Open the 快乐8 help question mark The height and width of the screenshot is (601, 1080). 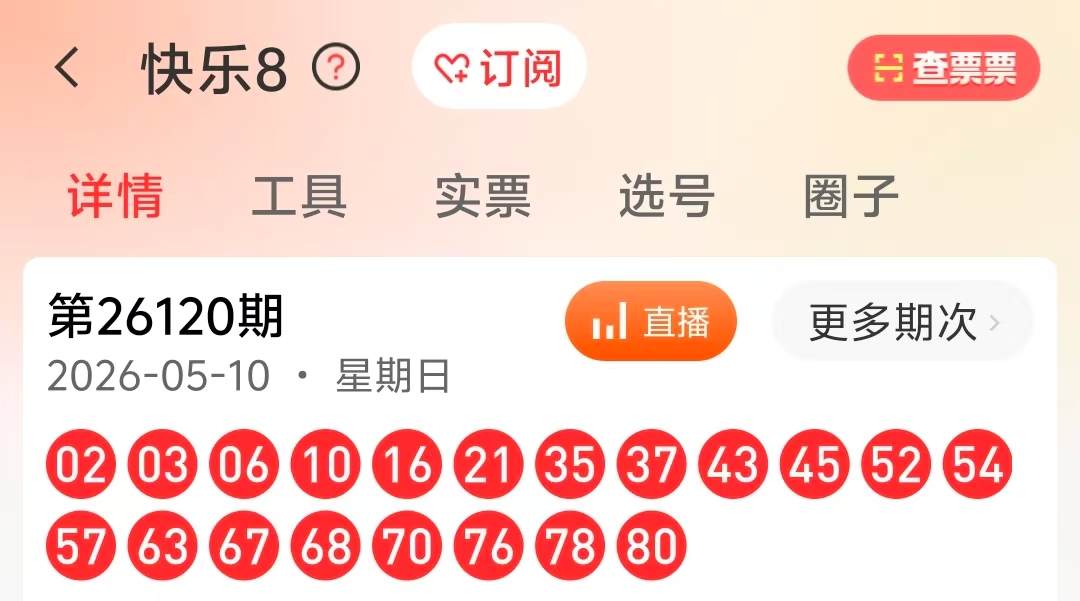click(335, 67)
